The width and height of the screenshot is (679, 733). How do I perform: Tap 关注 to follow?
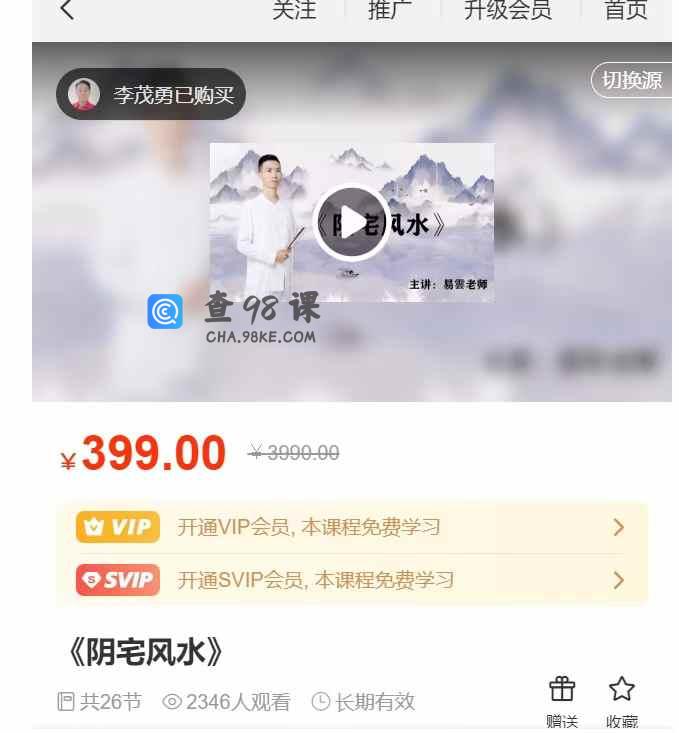pos(294,11)
